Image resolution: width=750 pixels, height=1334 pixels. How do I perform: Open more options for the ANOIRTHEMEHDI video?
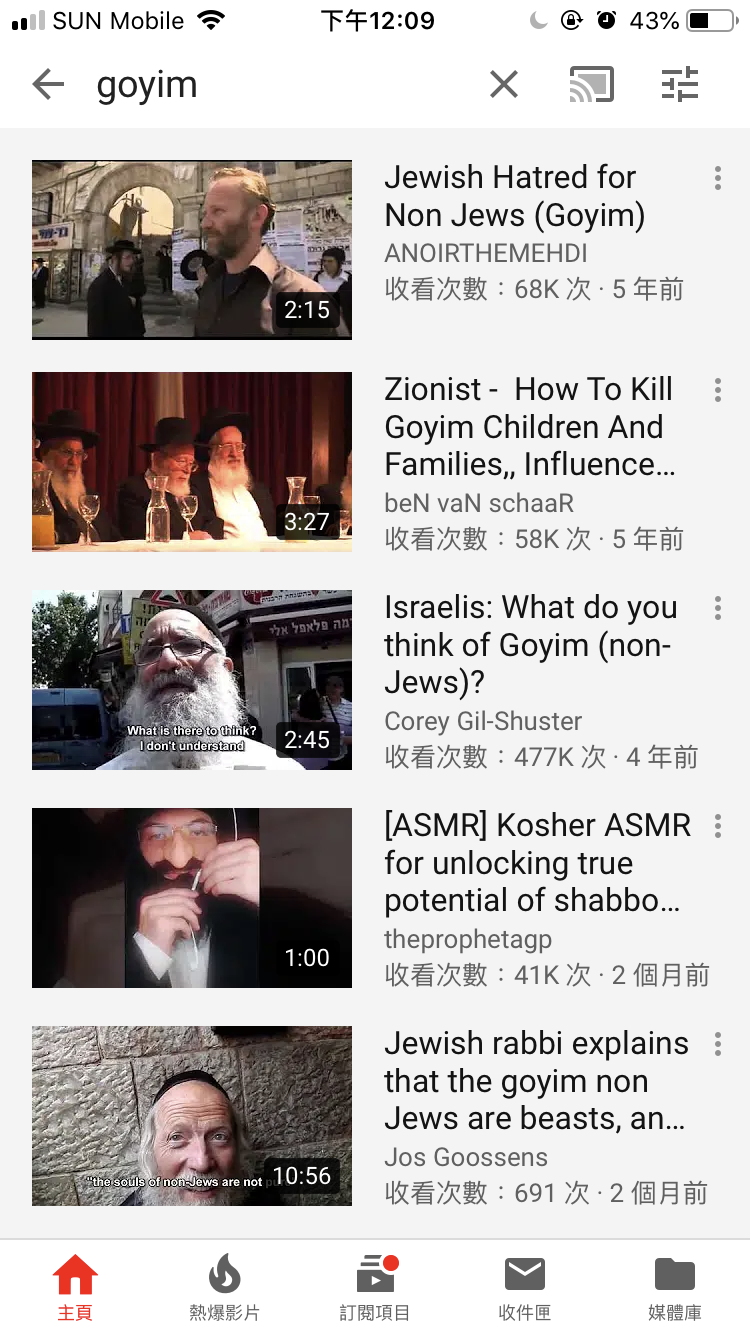coord(717,179)
